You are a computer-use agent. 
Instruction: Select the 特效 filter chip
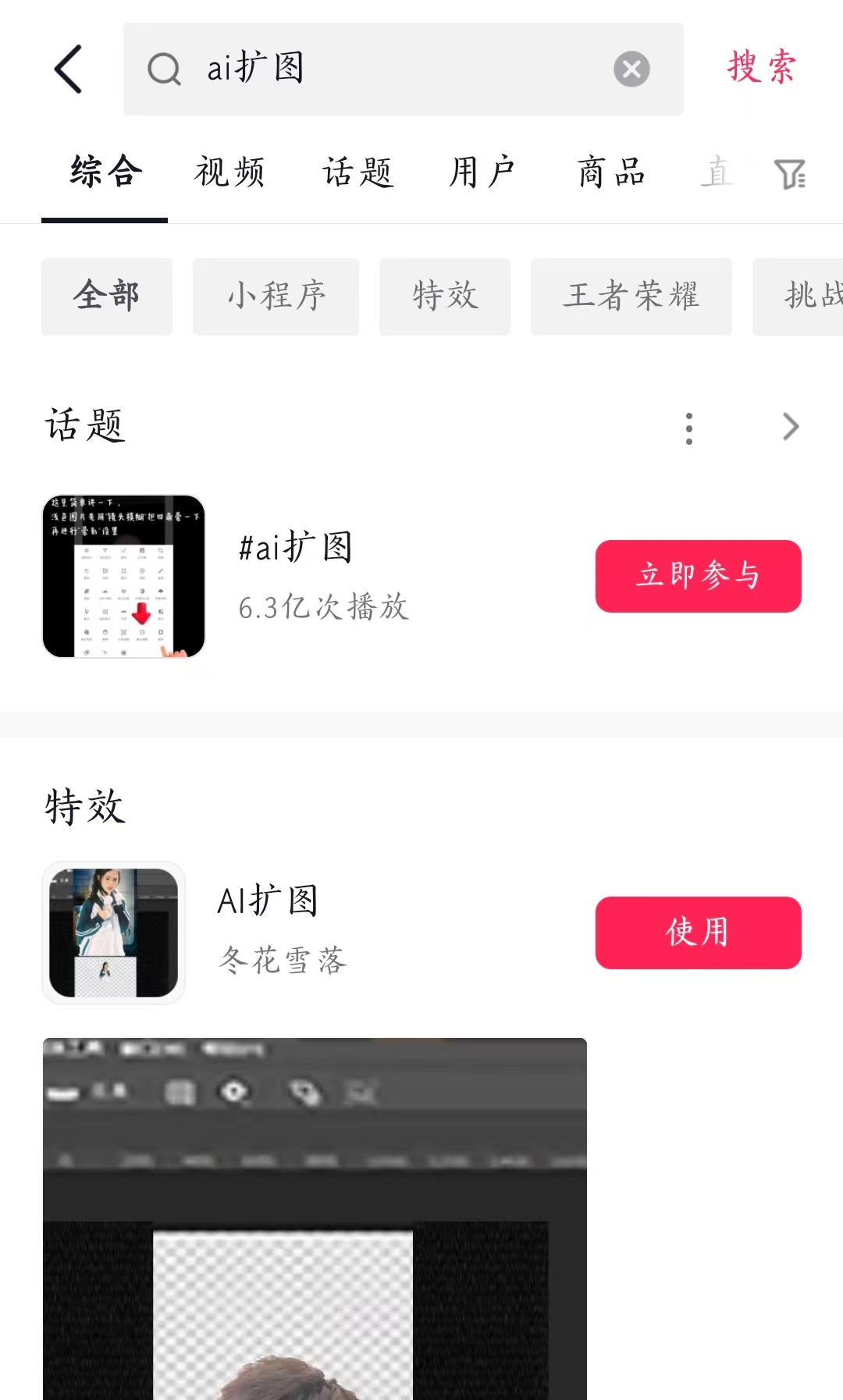(444, 297)
